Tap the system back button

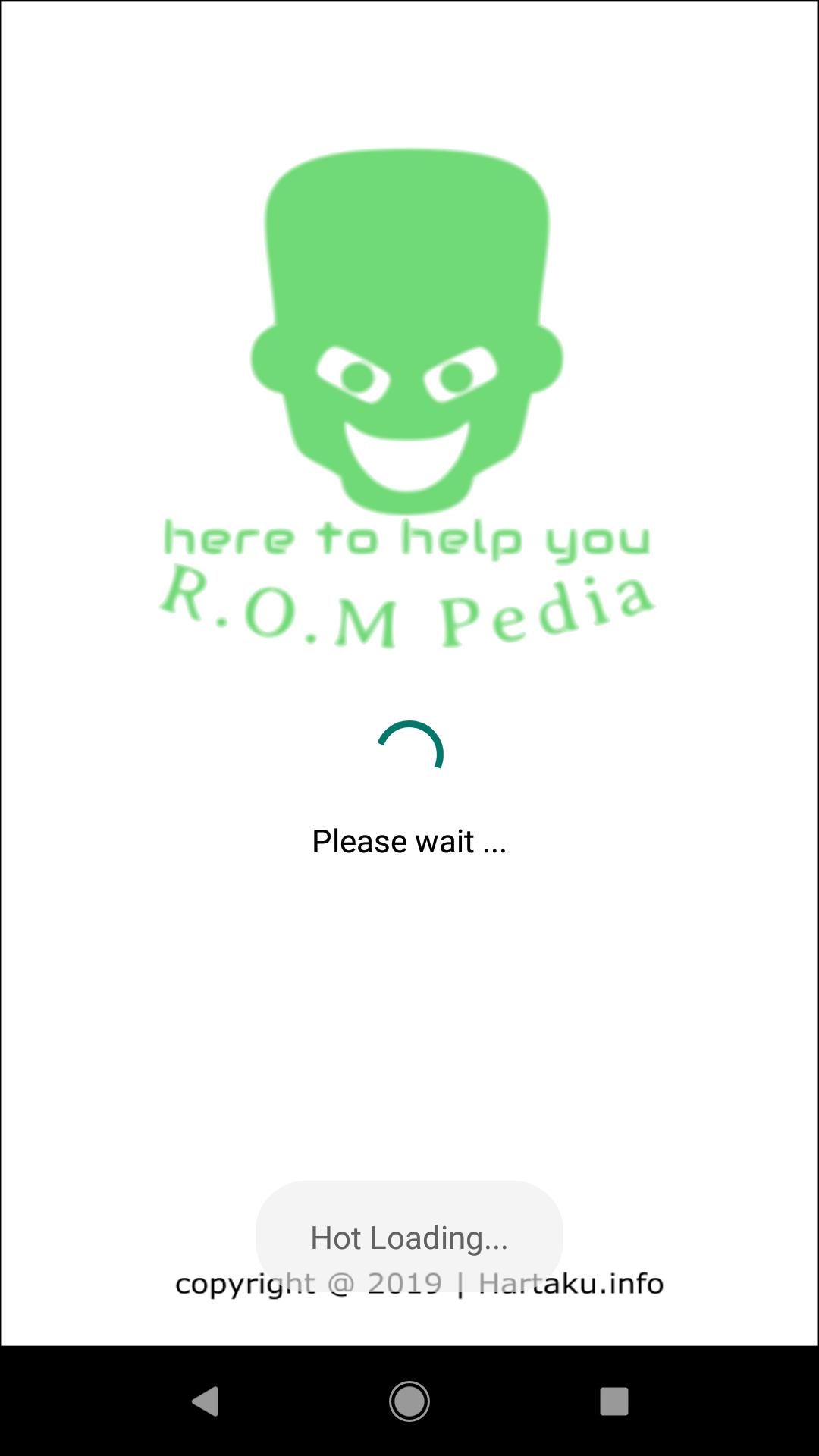pyautogui.click(x=206, y=1401)
